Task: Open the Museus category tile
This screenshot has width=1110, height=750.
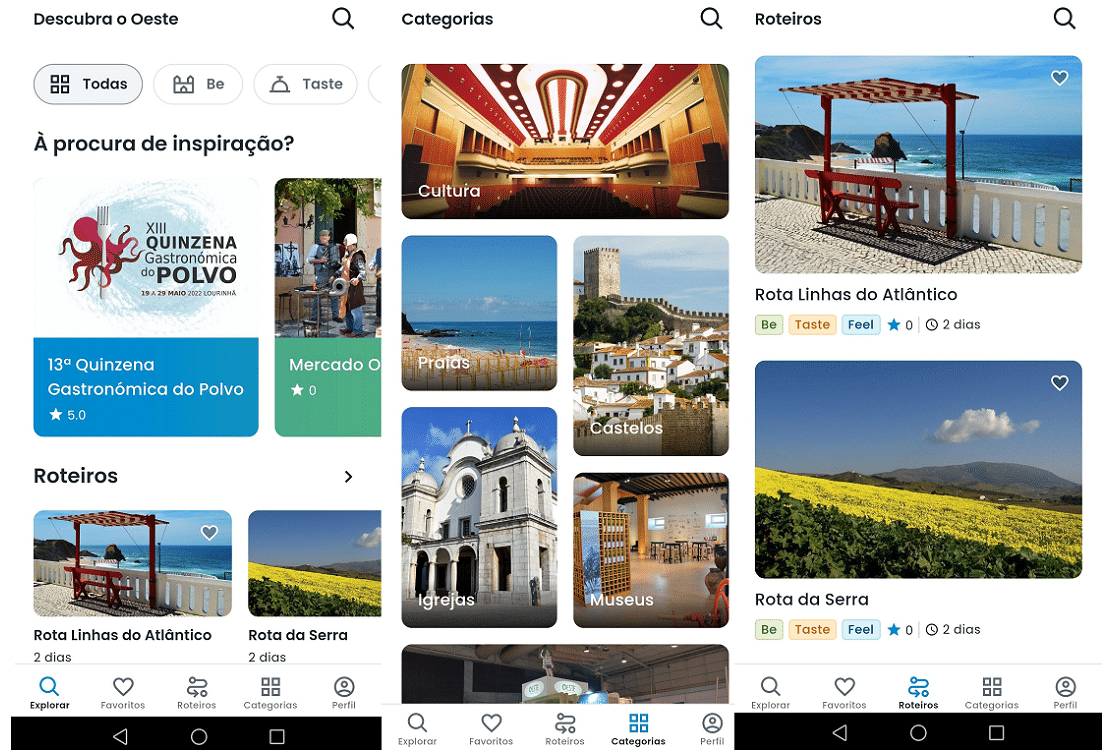Action: point(651,549)
